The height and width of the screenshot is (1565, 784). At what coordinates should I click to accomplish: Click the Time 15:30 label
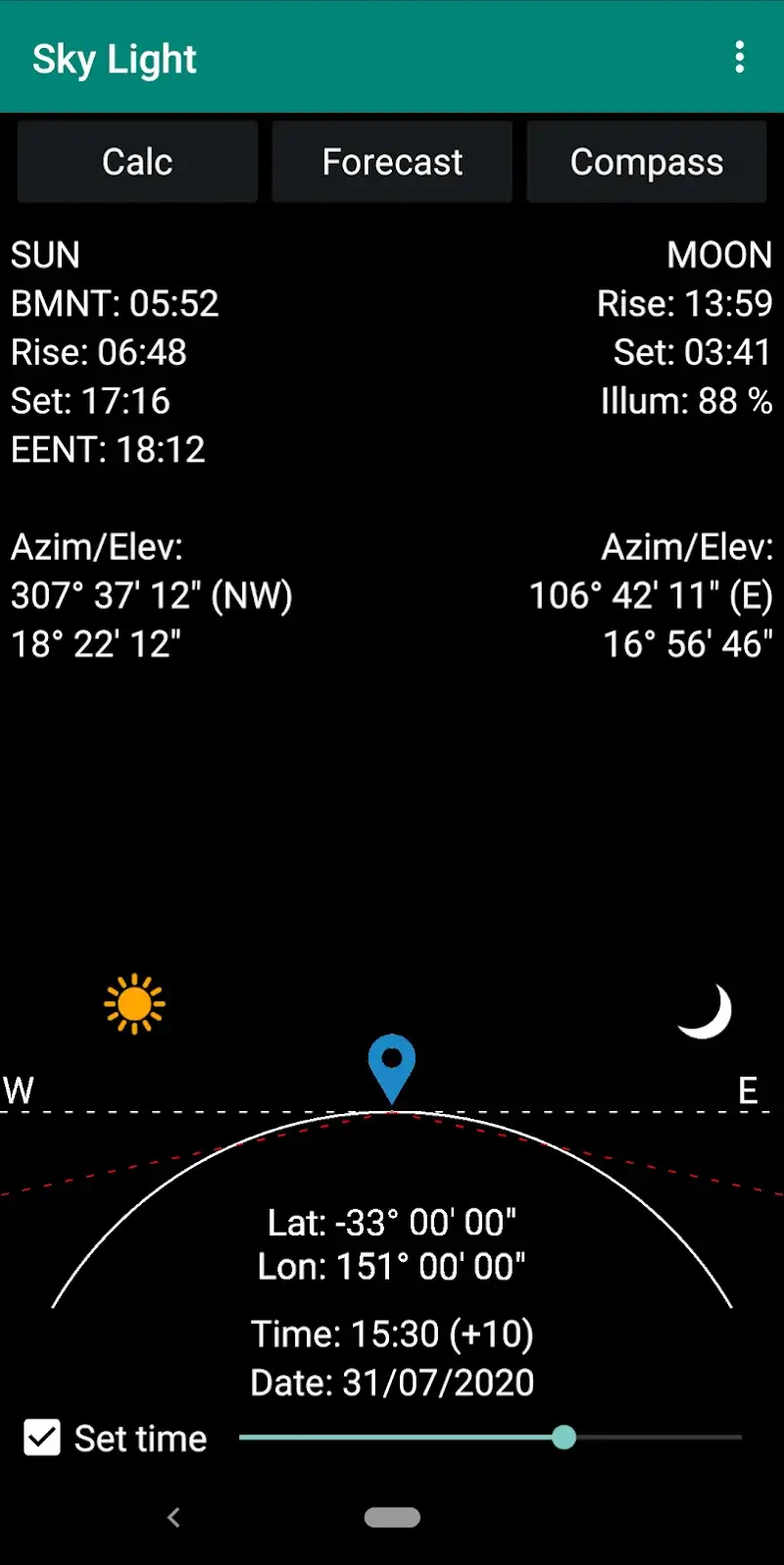coord(391,1334)
